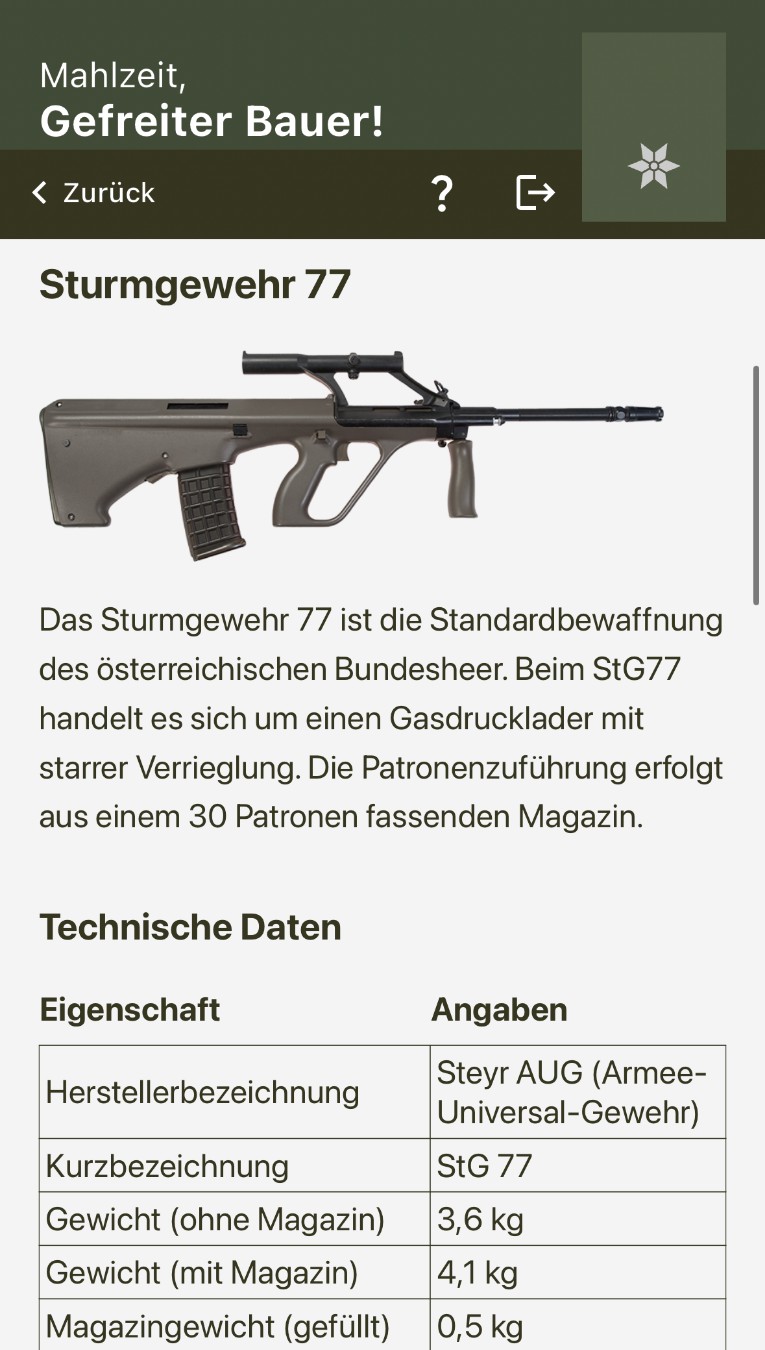The height and width of the screenshot is (1350, 765).
Task: Tap the question mark to open support
Action: [x=442, y=192]
